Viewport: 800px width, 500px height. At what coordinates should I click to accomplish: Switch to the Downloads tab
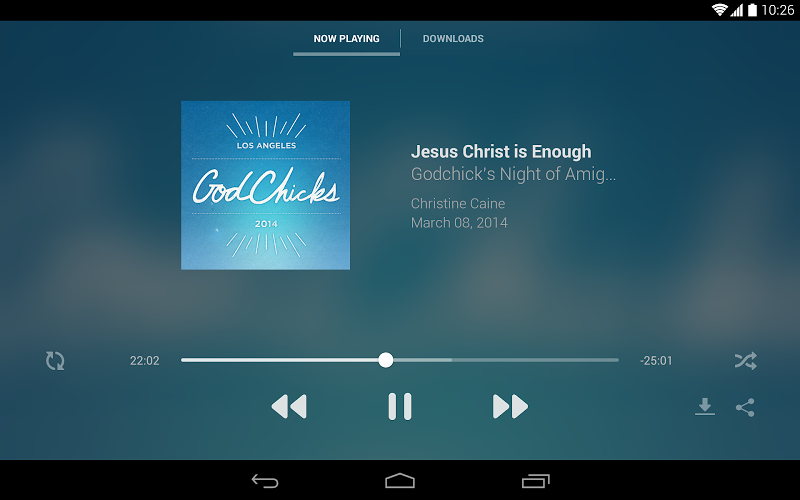[453, 39]
